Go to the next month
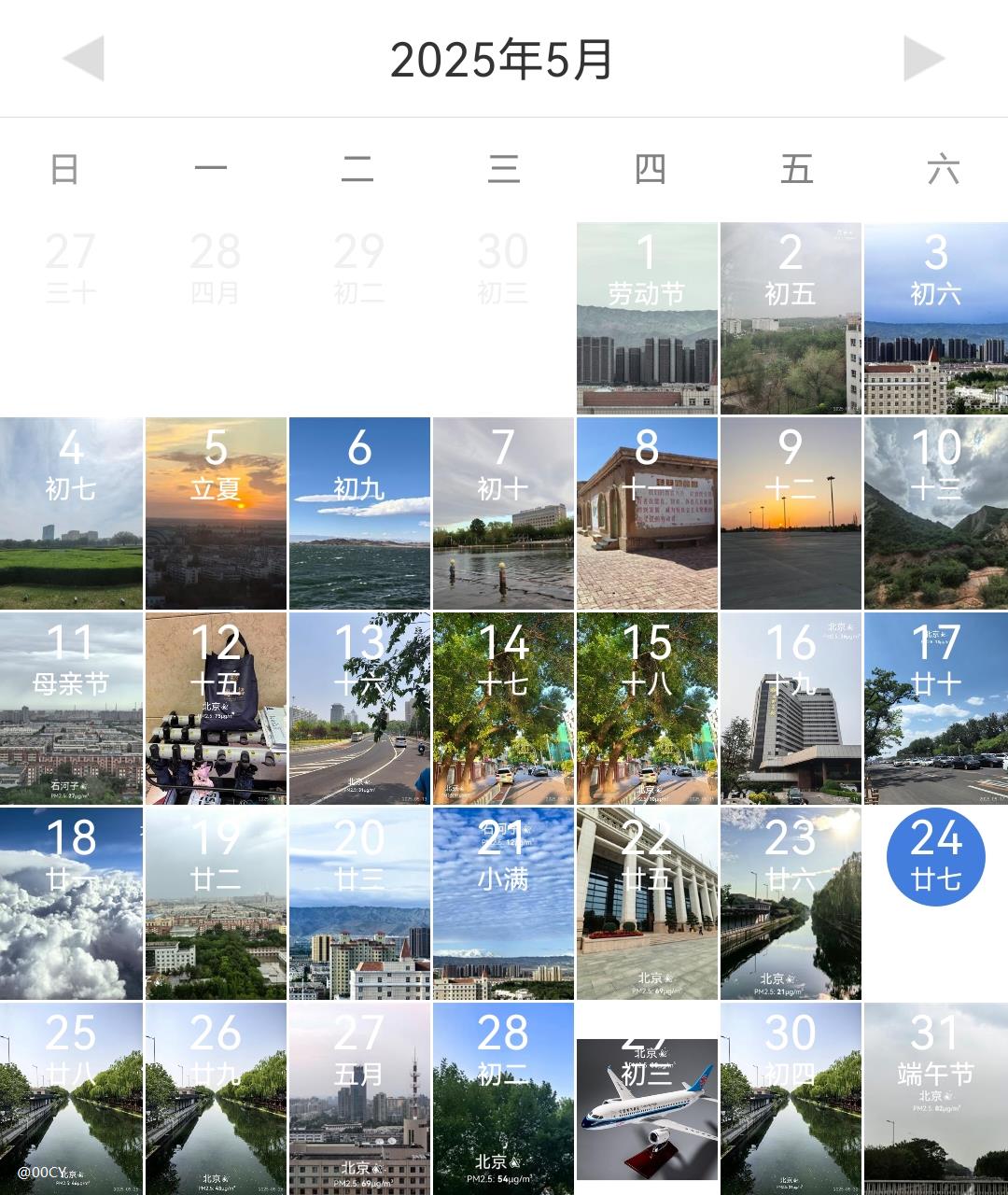Screen dimensions: 1008x1195 pos(924,59)
